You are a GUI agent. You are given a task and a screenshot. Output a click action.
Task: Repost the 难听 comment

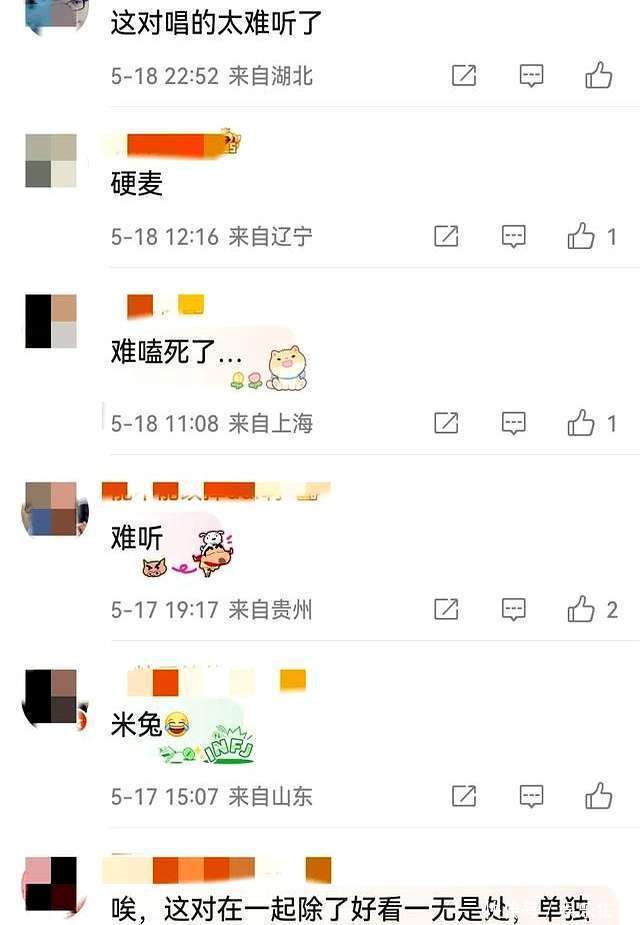point(446,609)
